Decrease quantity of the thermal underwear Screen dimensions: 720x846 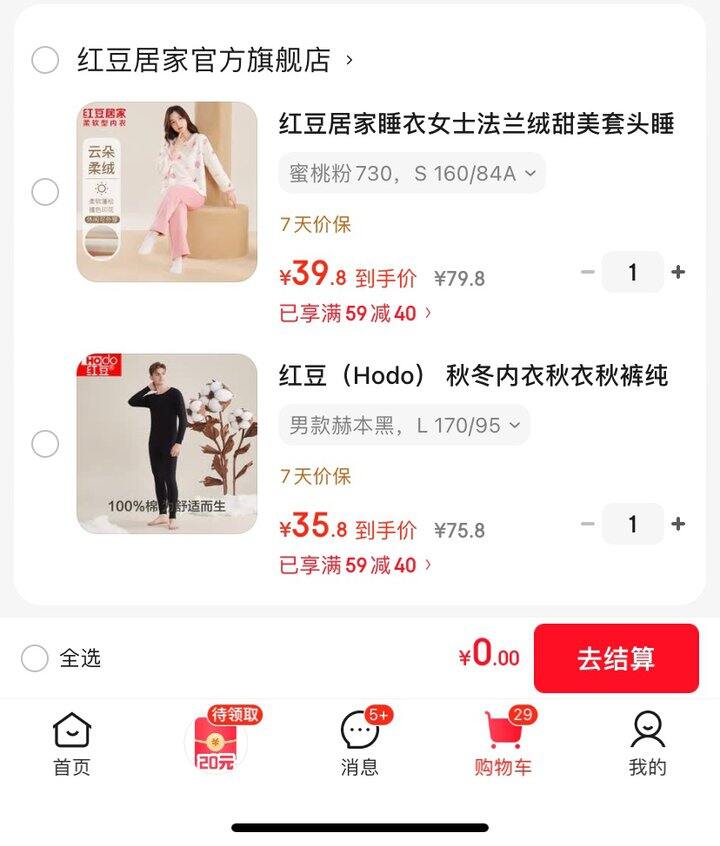[x=586, y=524]
